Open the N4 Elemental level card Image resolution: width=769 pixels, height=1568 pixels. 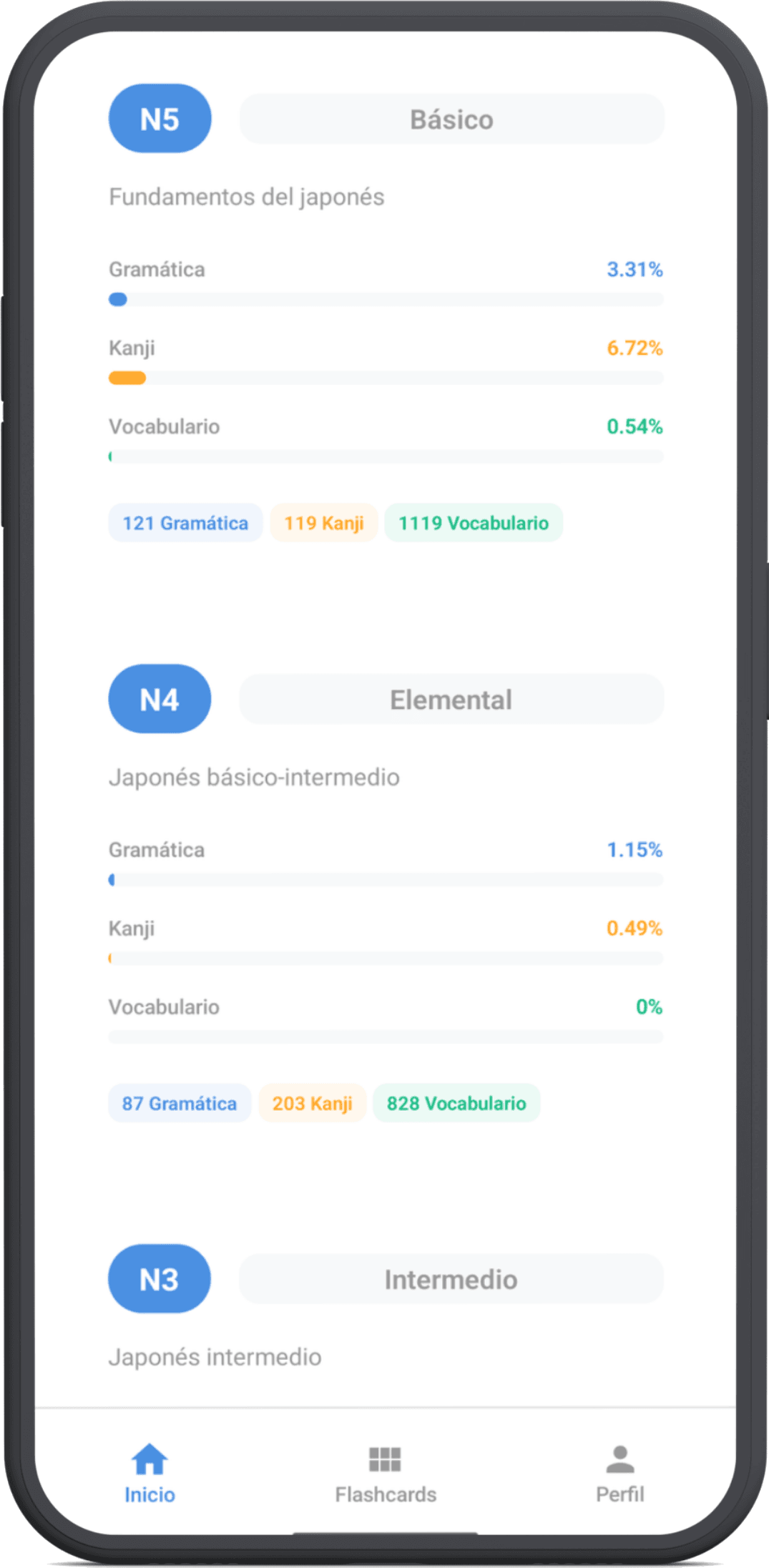point(451,700)
